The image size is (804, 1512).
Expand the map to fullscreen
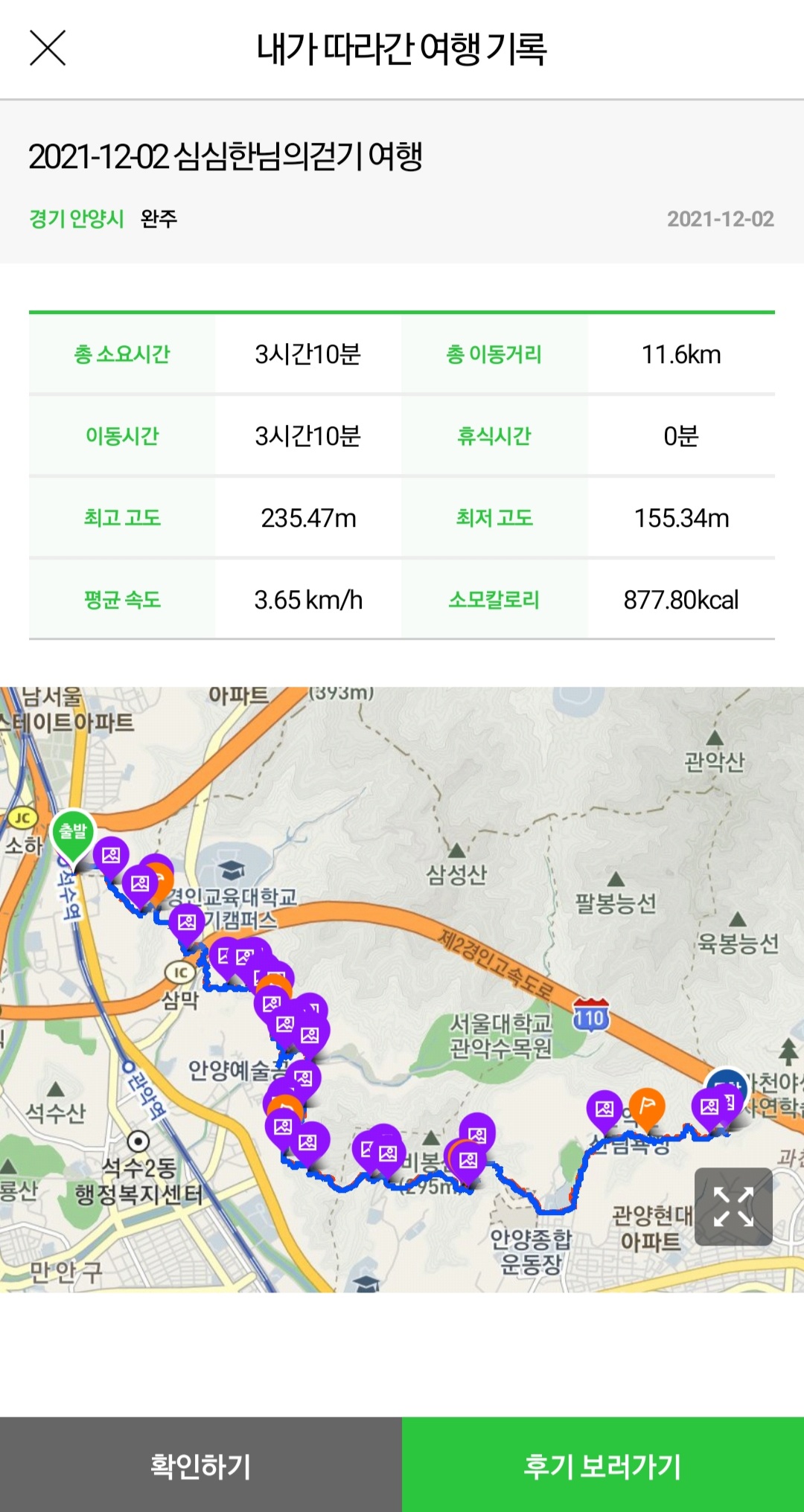(x=733, y=1206)
